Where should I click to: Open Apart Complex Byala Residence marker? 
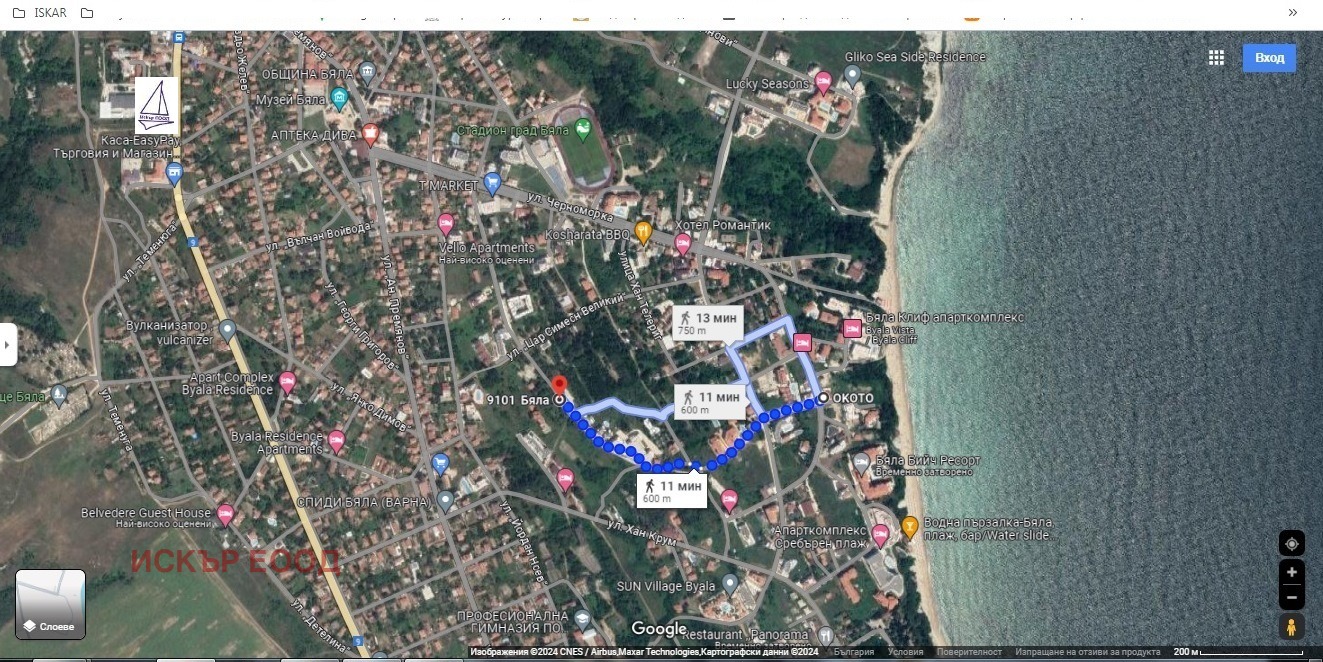coord(288,382)
